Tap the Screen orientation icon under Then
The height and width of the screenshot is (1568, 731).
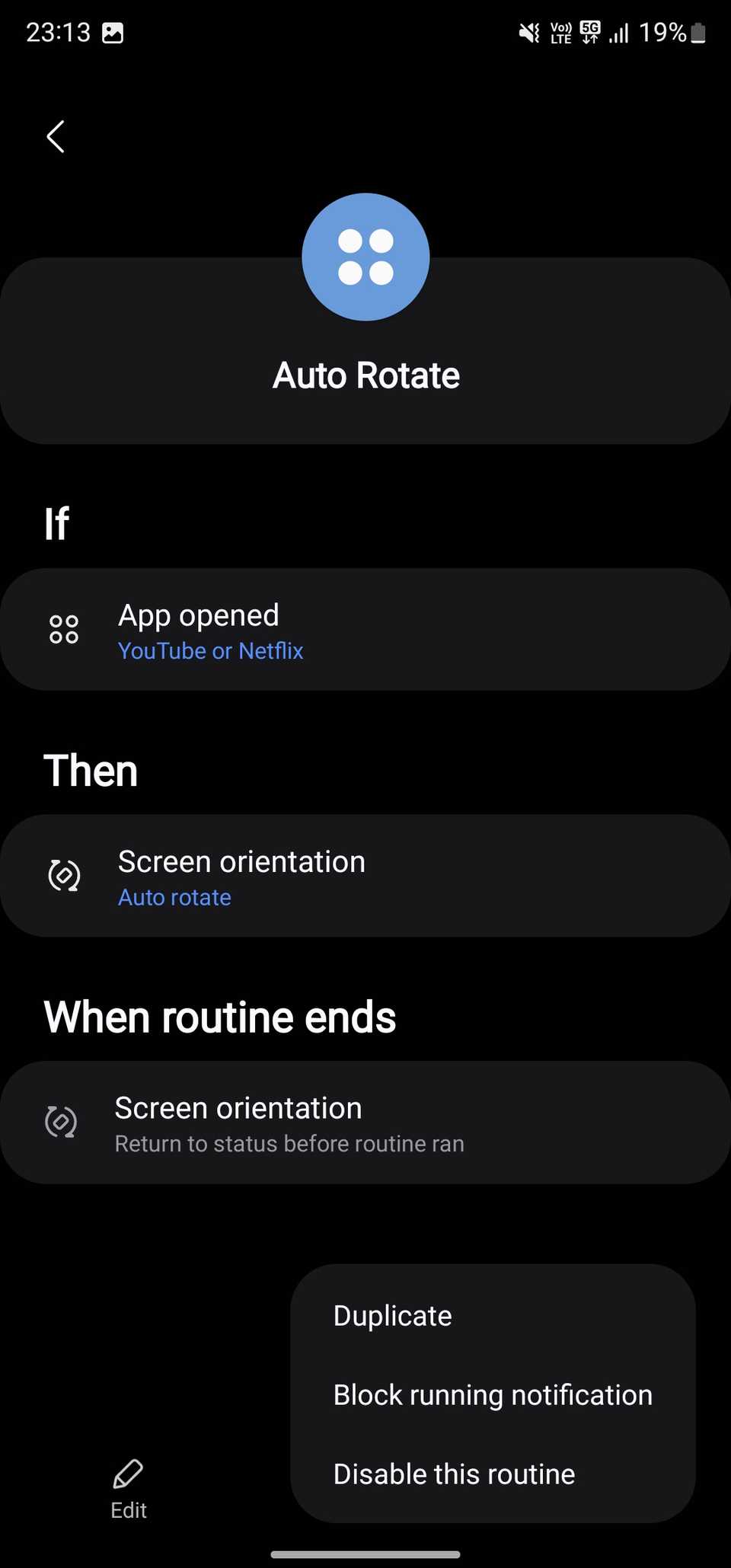coord(65,876)
